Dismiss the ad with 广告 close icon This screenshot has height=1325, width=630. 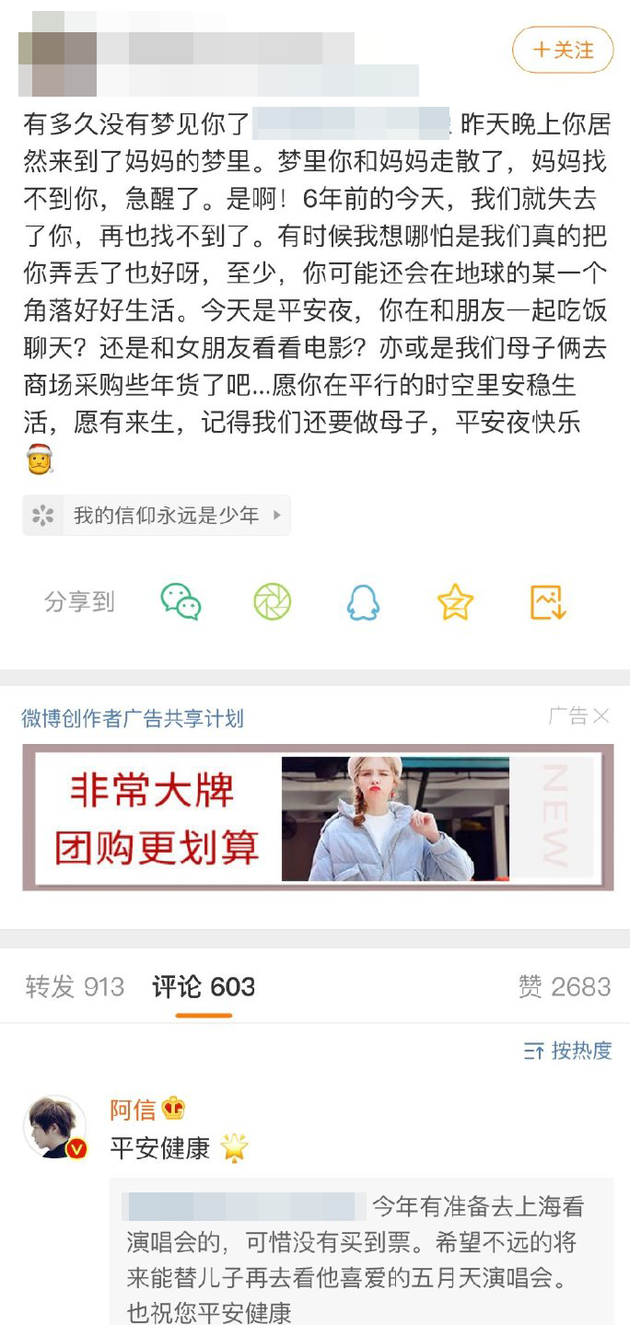600,716
